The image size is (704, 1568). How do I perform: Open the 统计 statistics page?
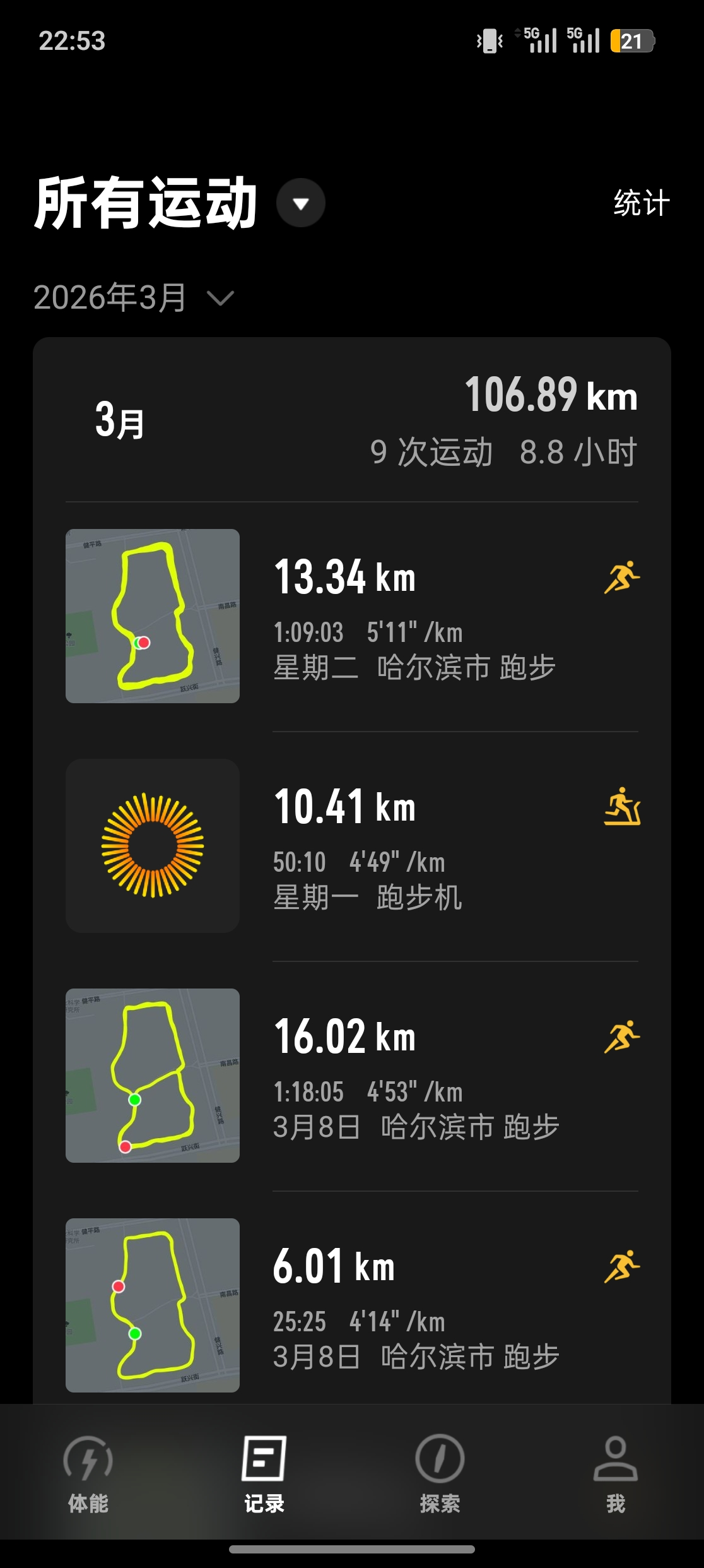641,203
